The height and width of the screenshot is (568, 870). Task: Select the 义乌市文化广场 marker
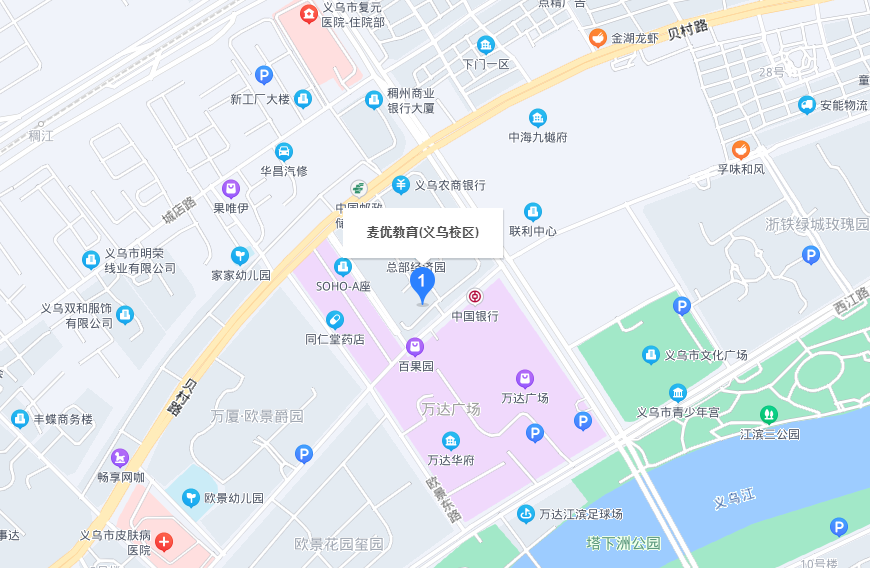[x=651, y=354]
